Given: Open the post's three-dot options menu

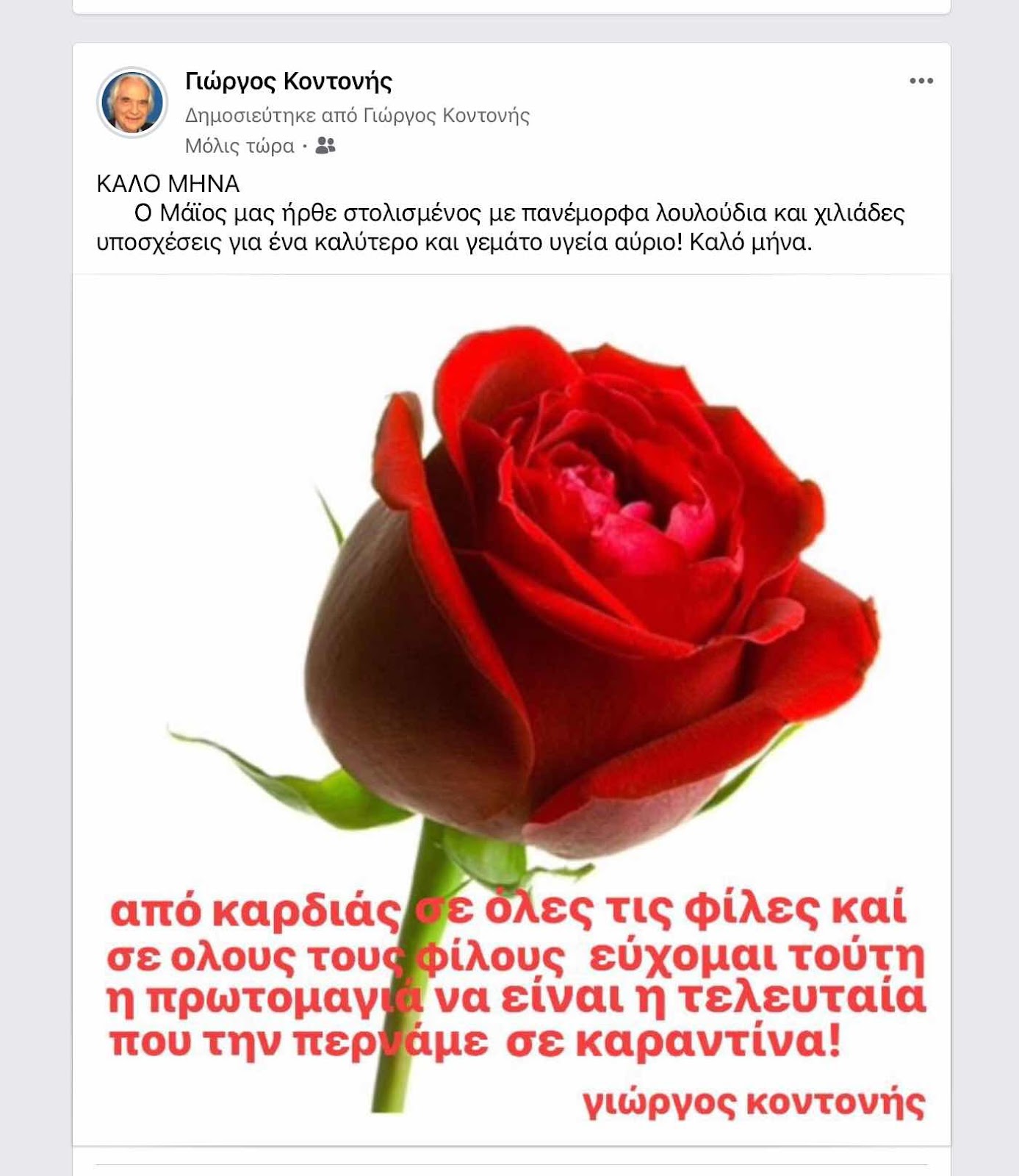Looking at the screenshot, I should (x=921, y=81).
